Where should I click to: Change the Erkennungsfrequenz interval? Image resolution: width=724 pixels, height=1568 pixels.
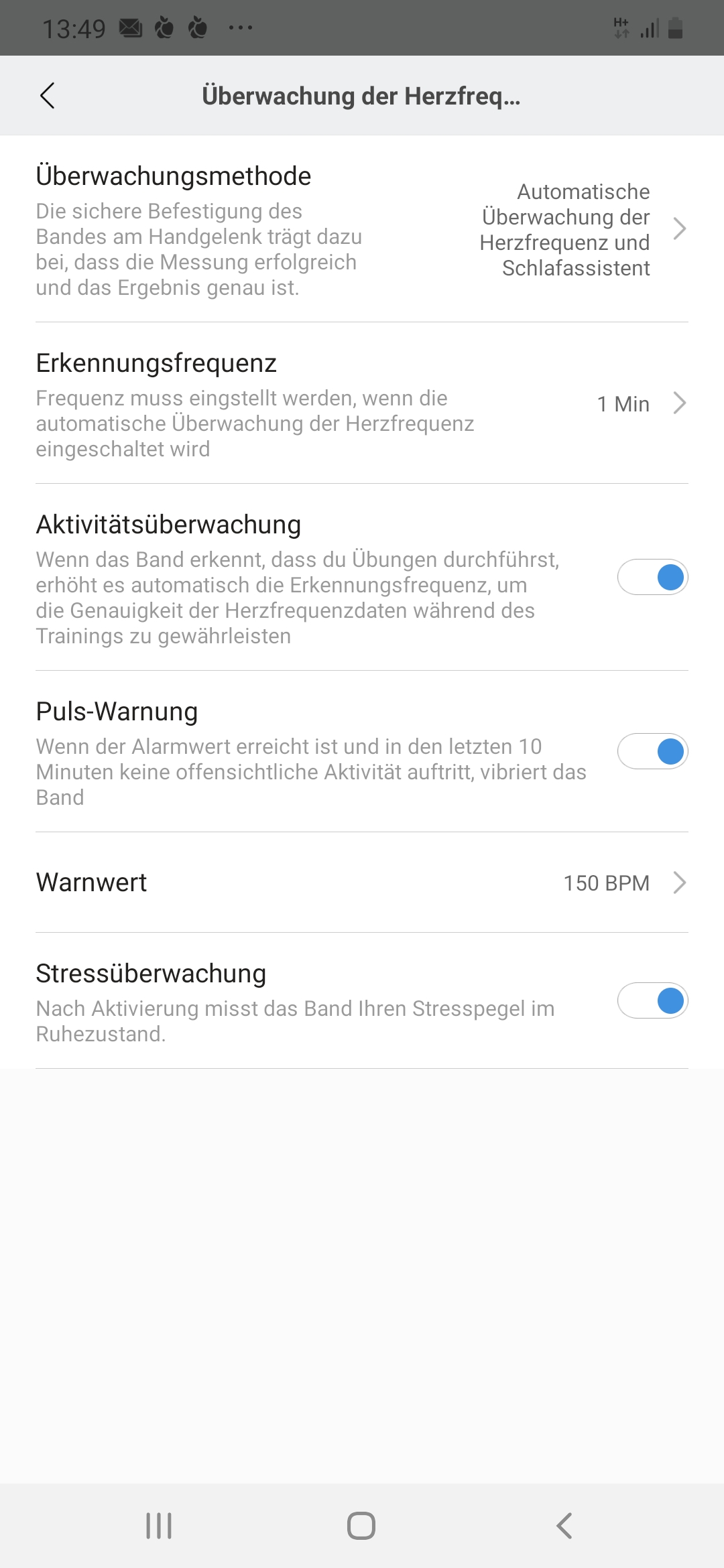pos(362,404)
